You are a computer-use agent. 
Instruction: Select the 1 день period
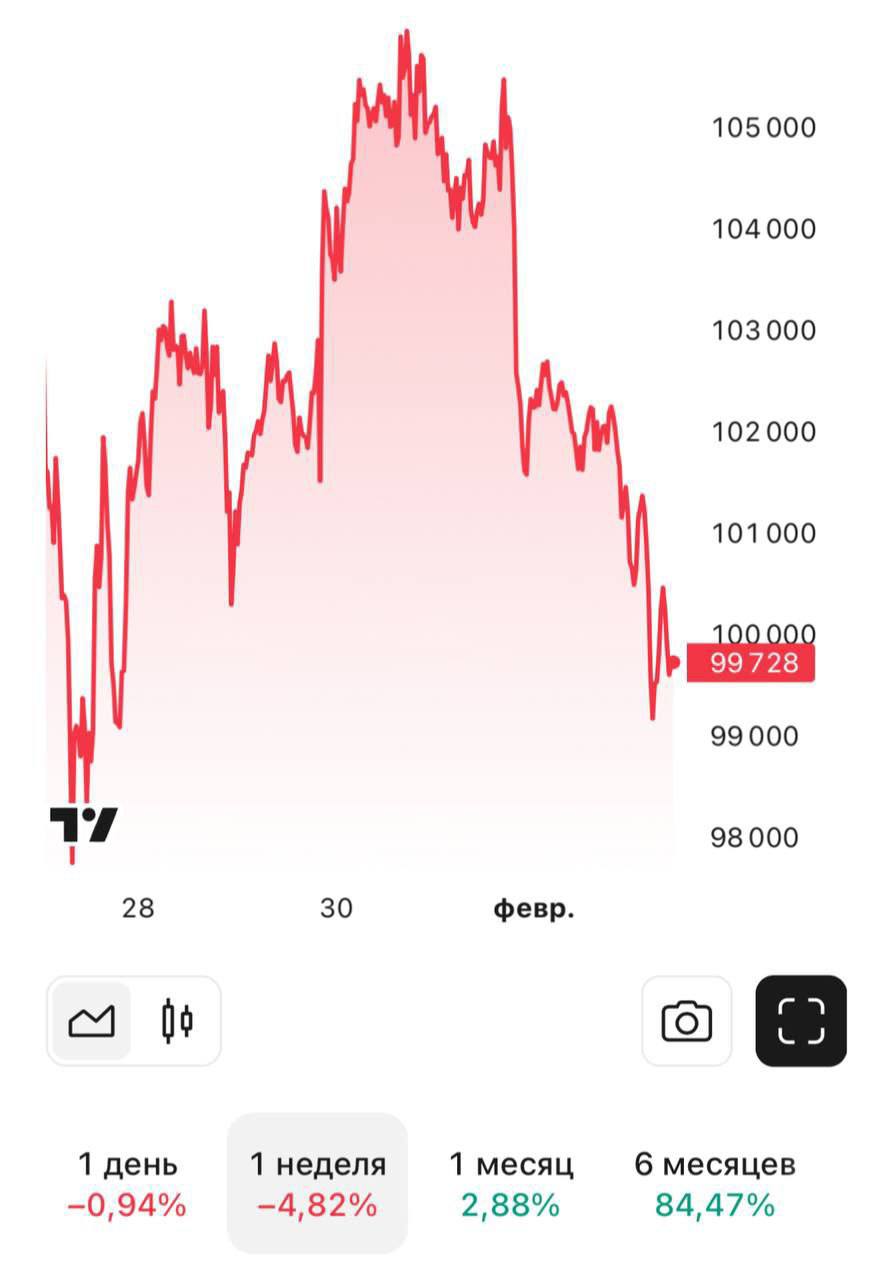(127, 1183)
